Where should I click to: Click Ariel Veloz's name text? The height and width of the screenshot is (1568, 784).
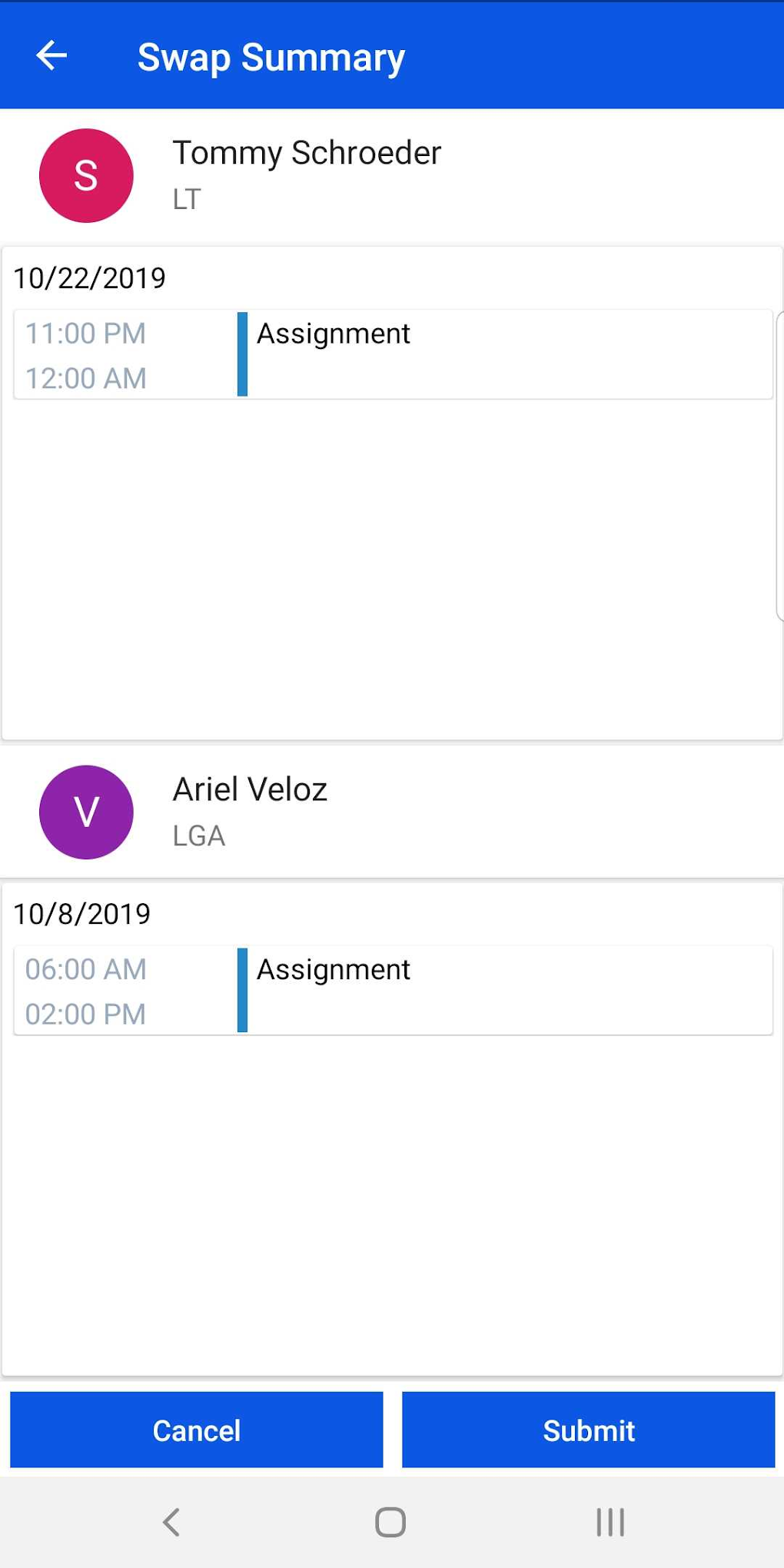pos(250,789)
